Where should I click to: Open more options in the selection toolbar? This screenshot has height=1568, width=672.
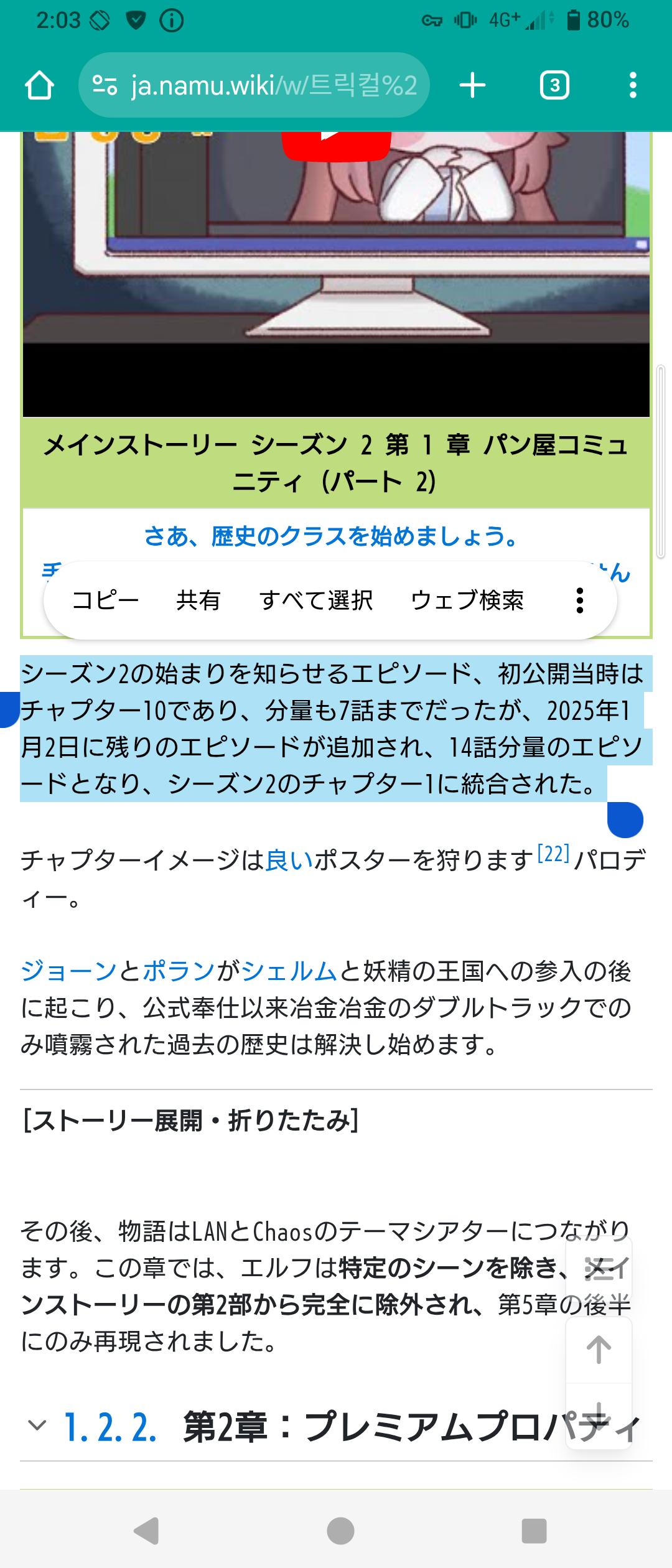pyautogui.click(x=580, y=600)
